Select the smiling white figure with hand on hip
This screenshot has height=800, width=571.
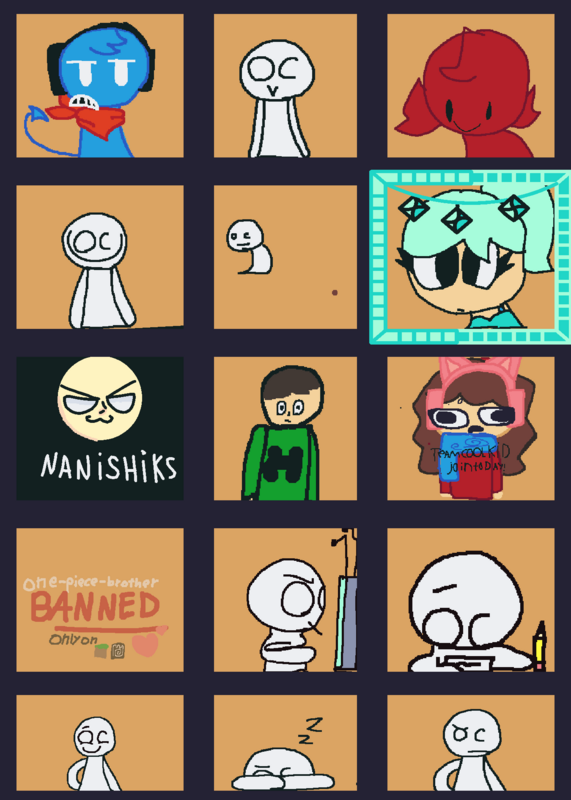pyautogui.click(x=100, y=743)
